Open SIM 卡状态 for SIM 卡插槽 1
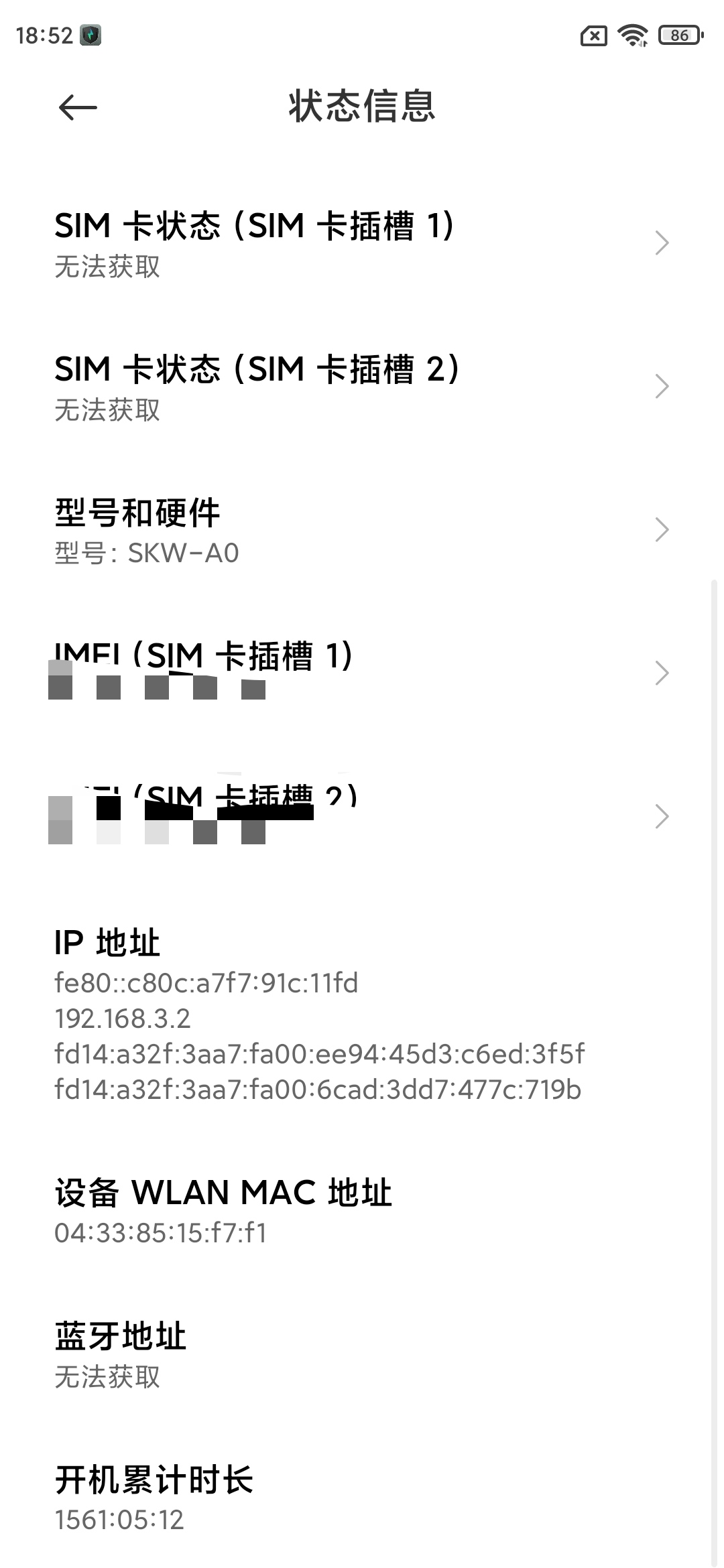Screen dimensions: 724x1568 tap(362, 243)
